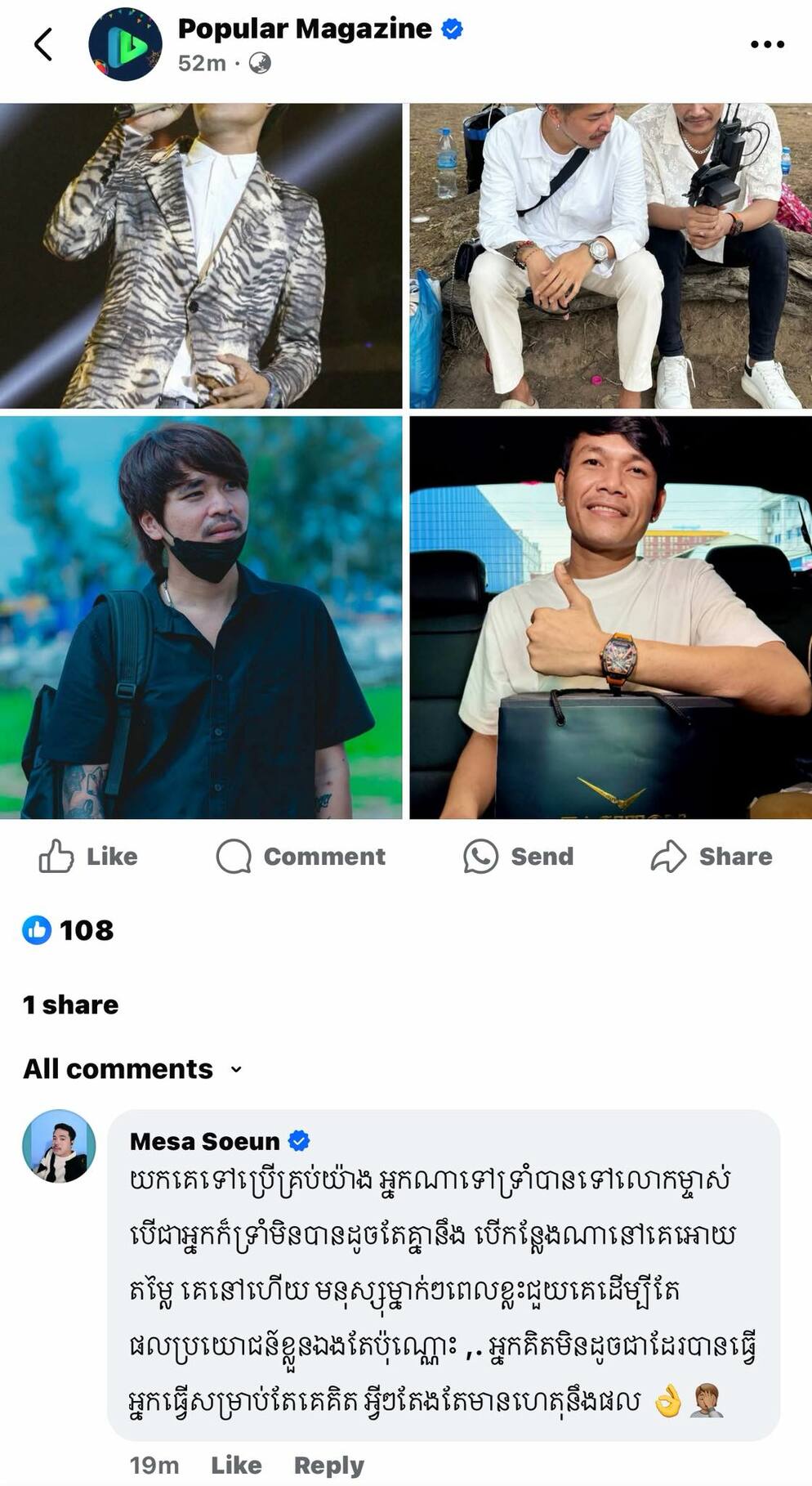The image size is (812, 1486).
Task: See who shared under 1 share
Action: tap(71, 1005)
